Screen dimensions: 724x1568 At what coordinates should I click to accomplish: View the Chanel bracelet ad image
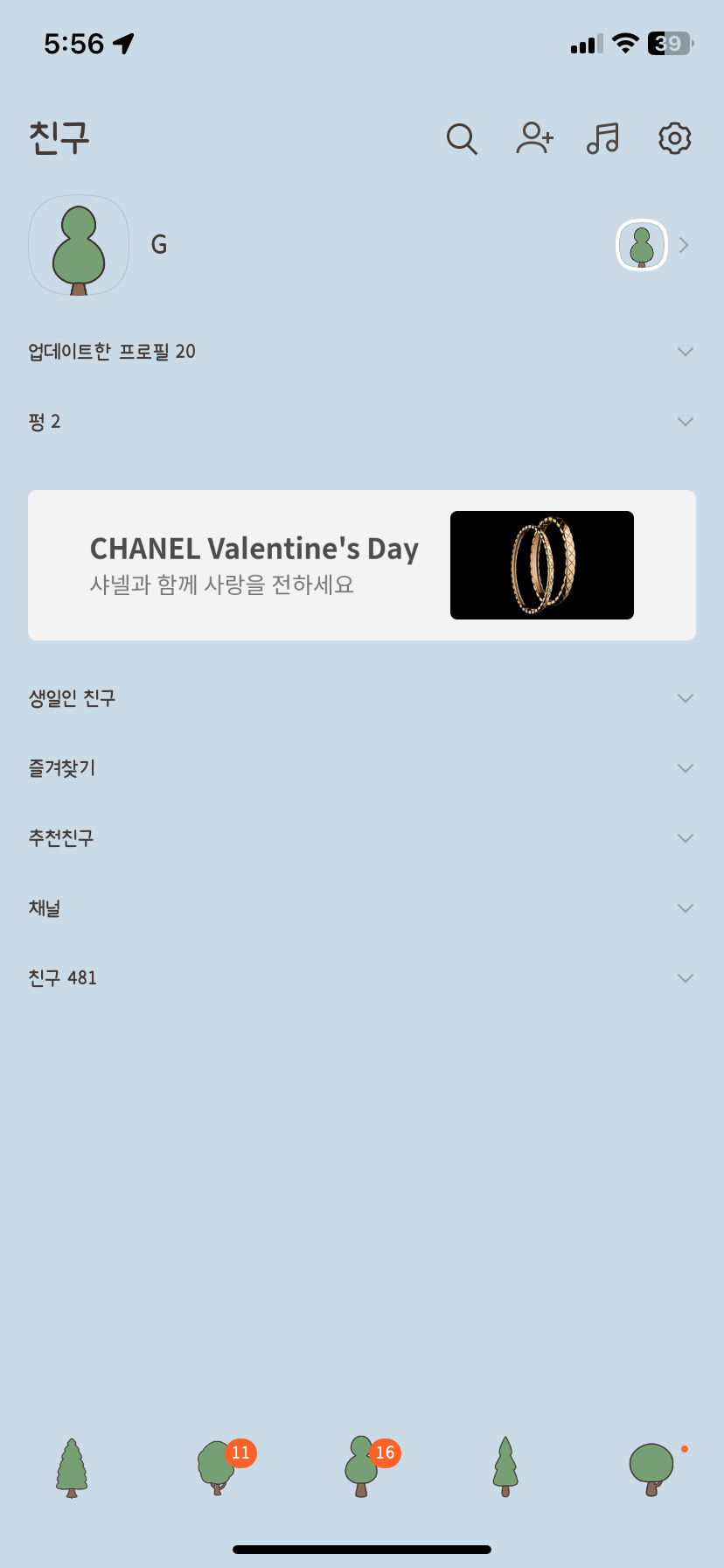(541, 564)
